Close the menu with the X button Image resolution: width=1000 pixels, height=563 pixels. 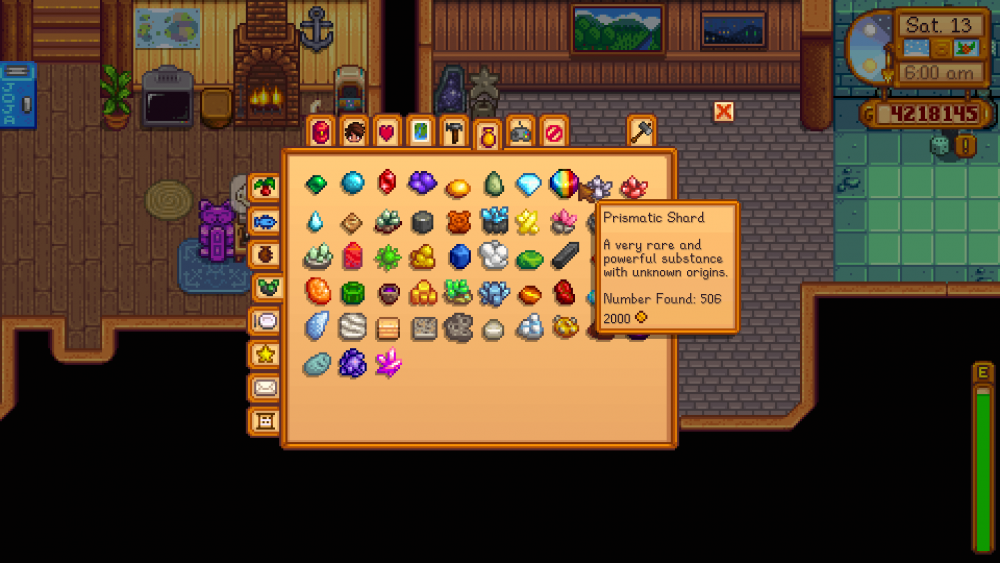click(x=724, y=111)
